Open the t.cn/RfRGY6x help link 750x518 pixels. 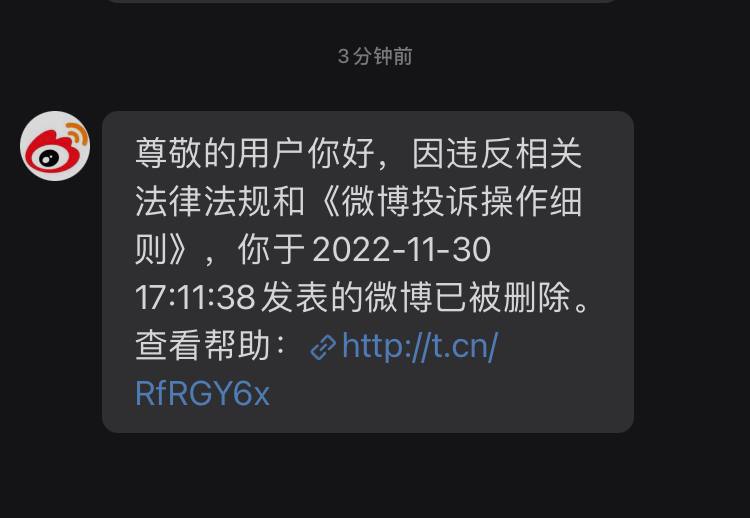click(418, 348)
